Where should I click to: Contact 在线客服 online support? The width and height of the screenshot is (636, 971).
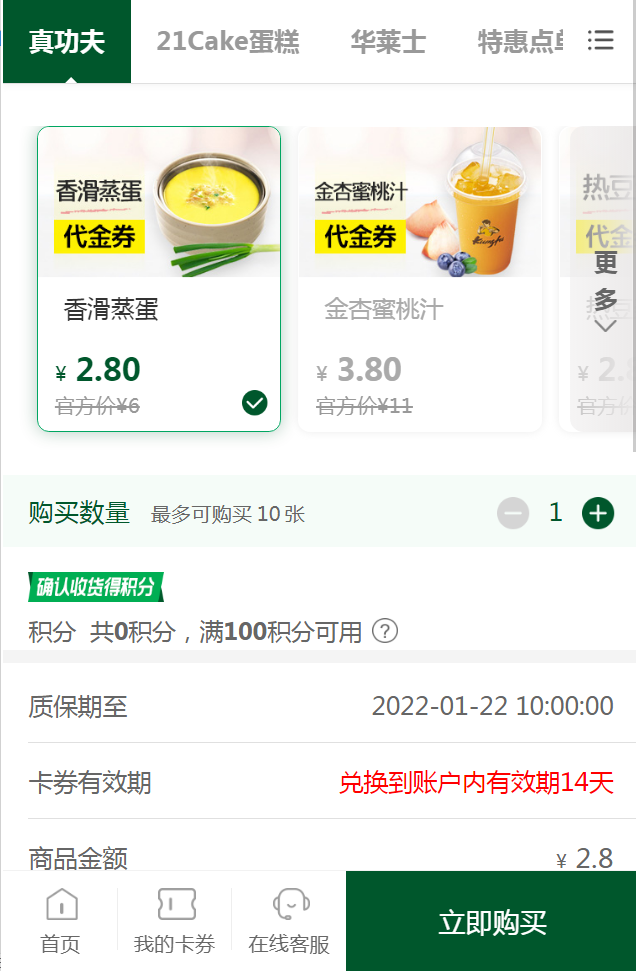tap(289, 921)
